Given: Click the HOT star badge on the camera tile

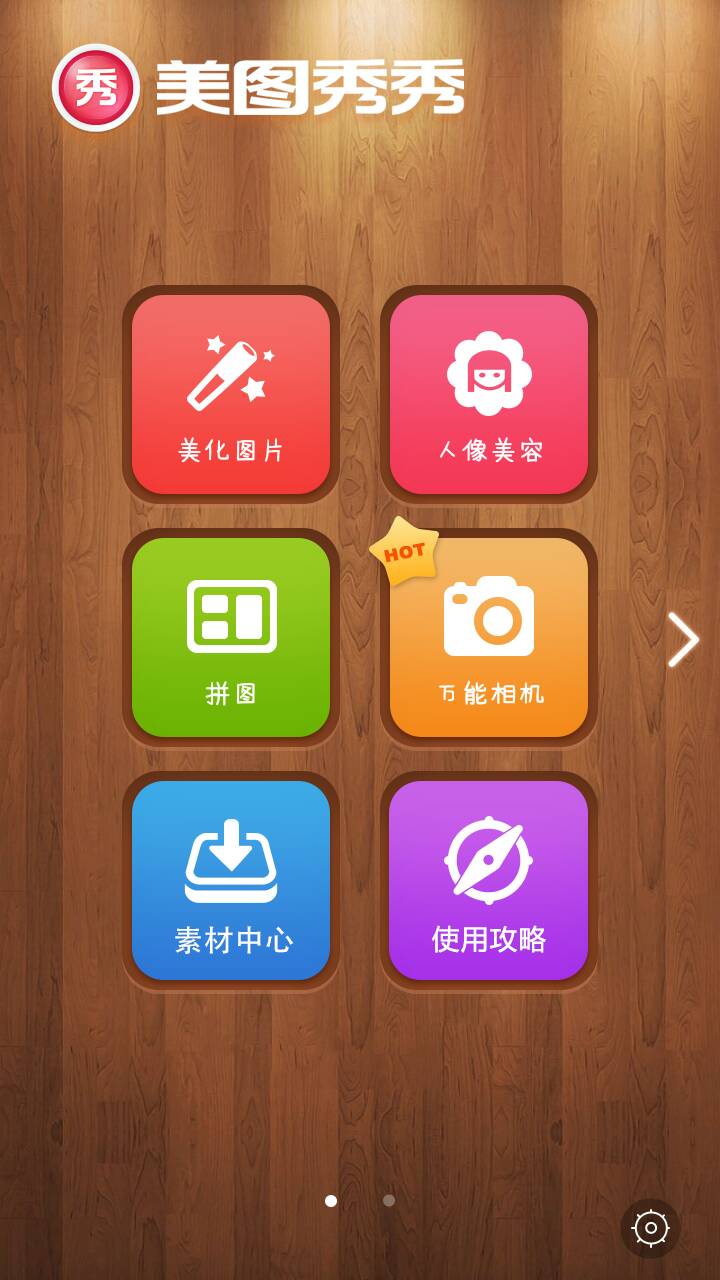Looking at the screenshot, I should click(404, 552).
